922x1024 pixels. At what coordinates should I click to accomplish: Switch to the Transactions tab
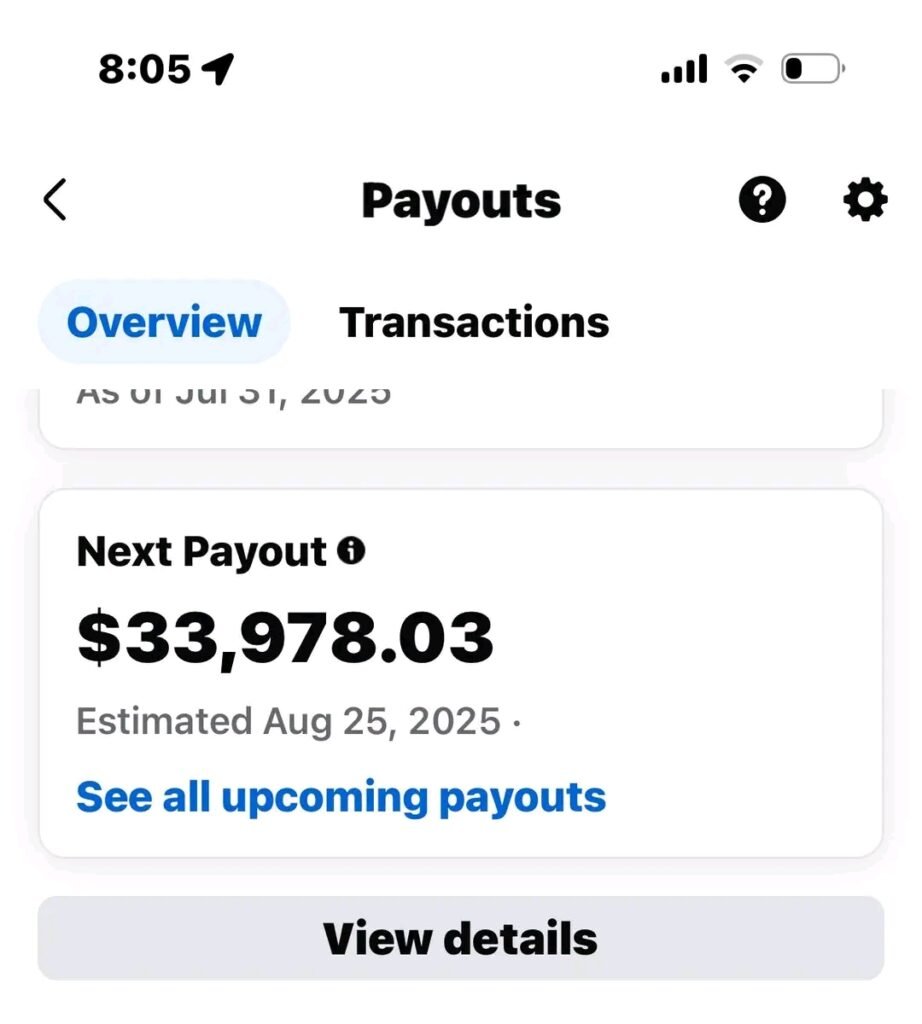tap(474, 322)
